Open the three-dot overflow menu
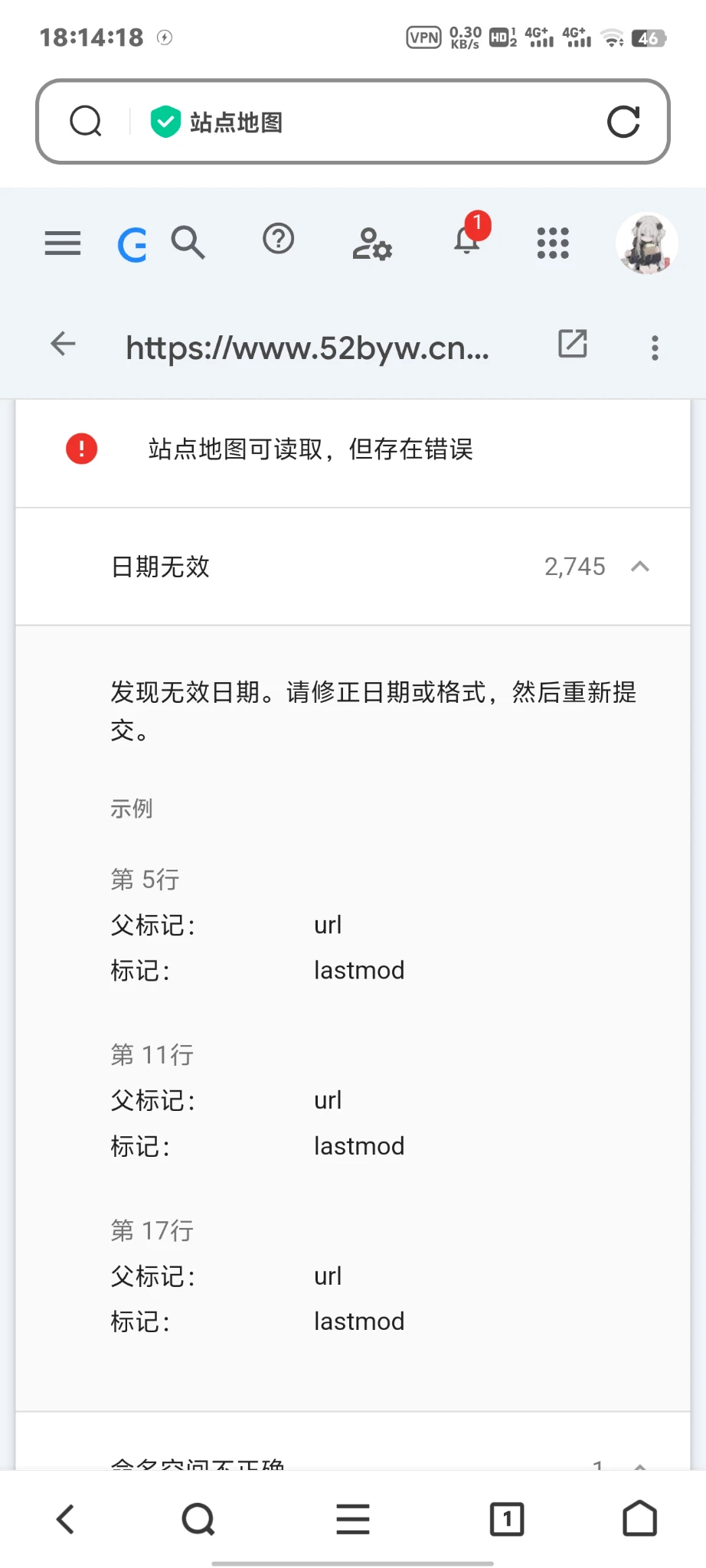 655,348
